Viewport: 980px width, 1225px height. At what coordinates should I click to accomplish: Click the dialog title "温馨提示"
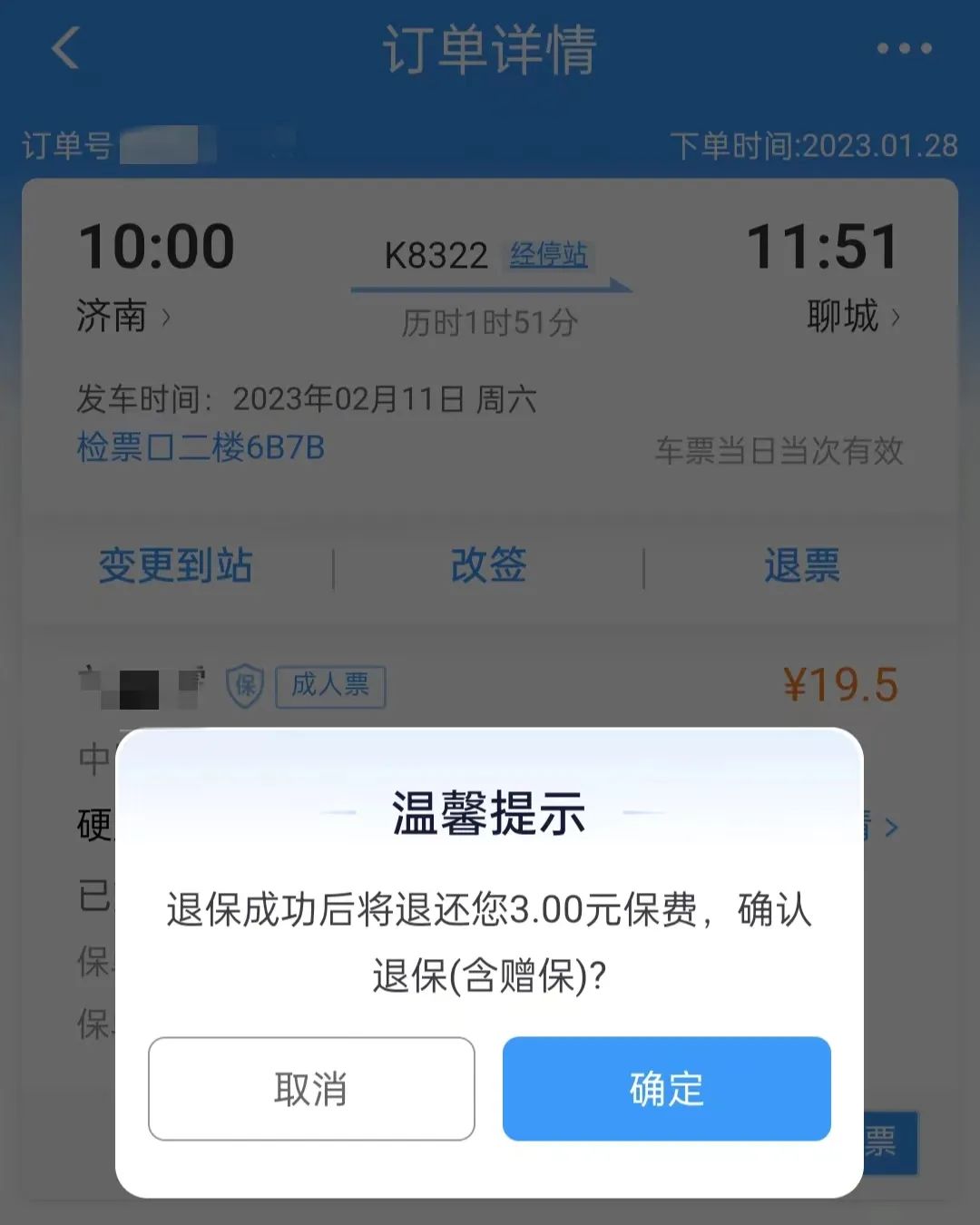[489, 814]
